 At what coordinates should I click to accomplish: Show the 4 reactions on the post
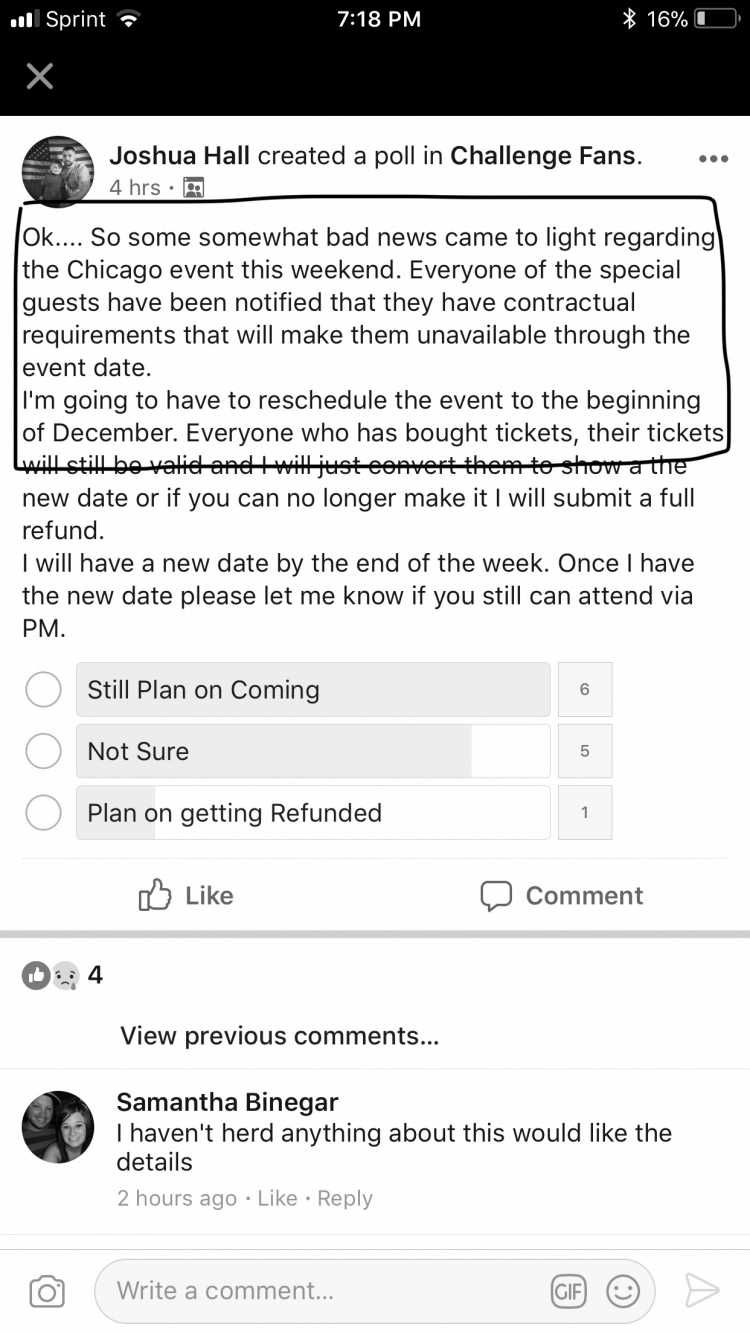point(63,975)
